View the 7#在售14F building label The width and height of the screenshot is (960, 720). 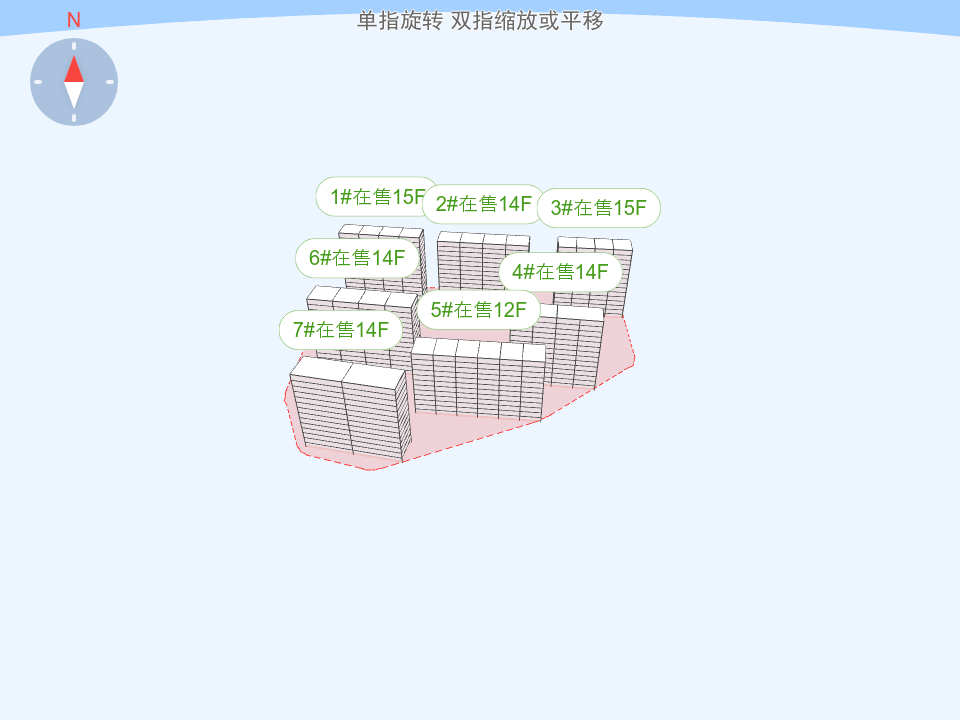340,330
